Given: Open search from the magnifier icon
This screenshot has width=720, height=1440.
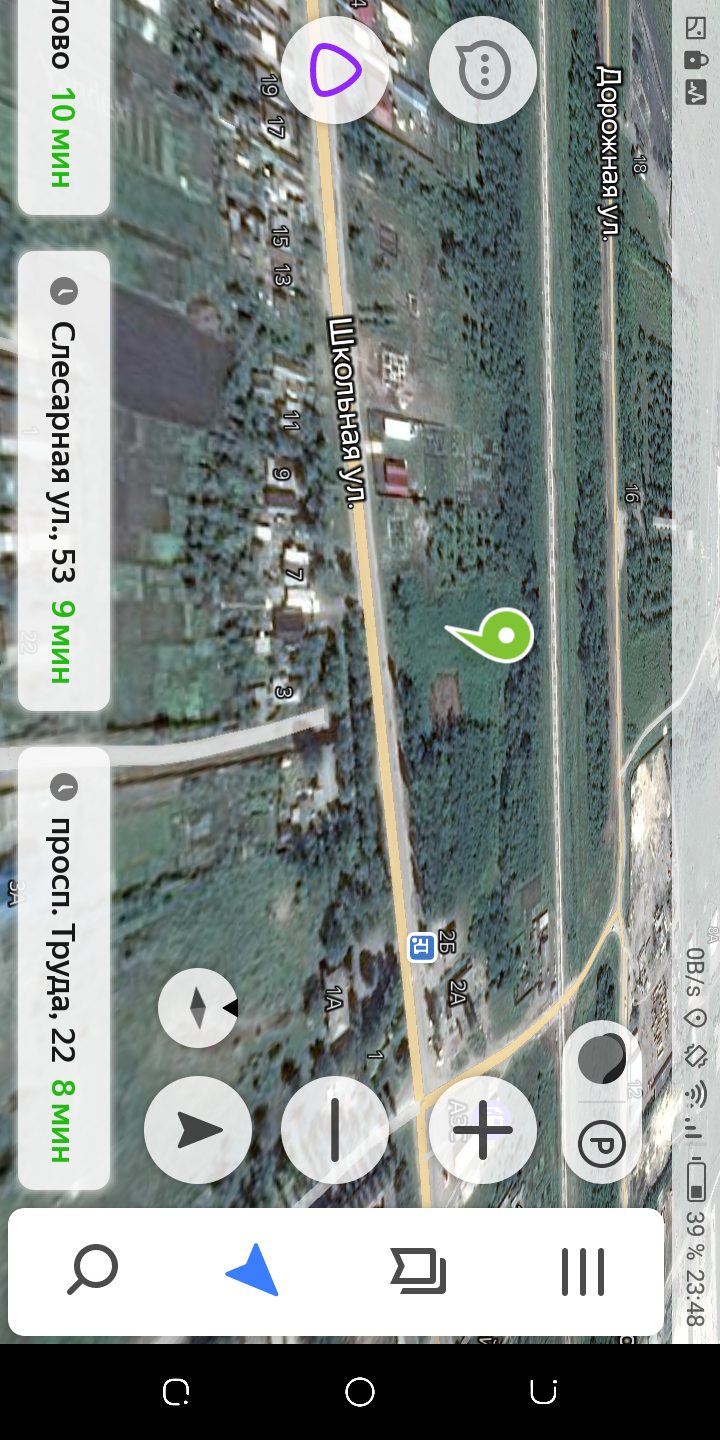Looking at the screenshot, I should click(92, 1272).
